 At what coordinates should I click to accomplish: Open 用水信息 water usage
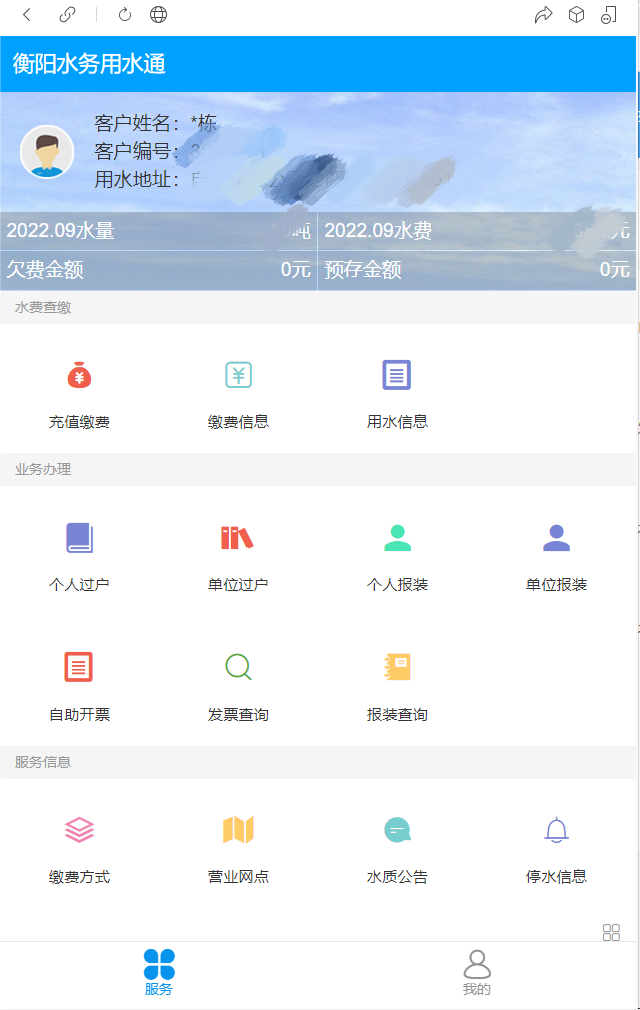tap(397, 392)
